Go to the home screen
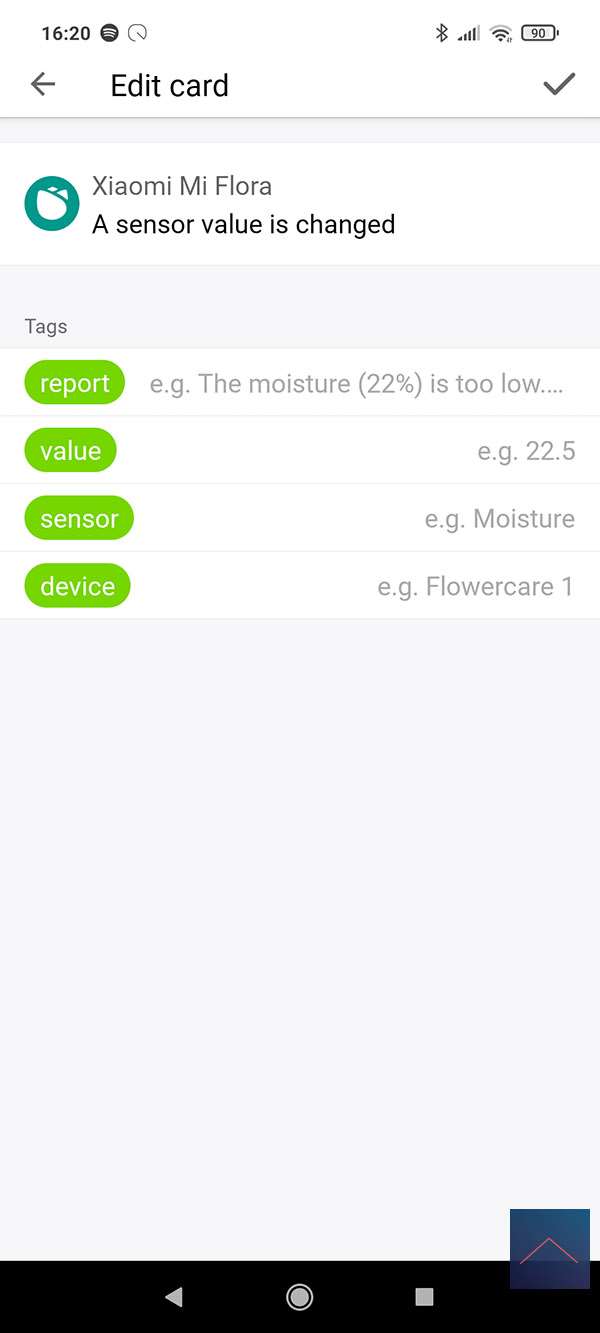 point(299,1297)
